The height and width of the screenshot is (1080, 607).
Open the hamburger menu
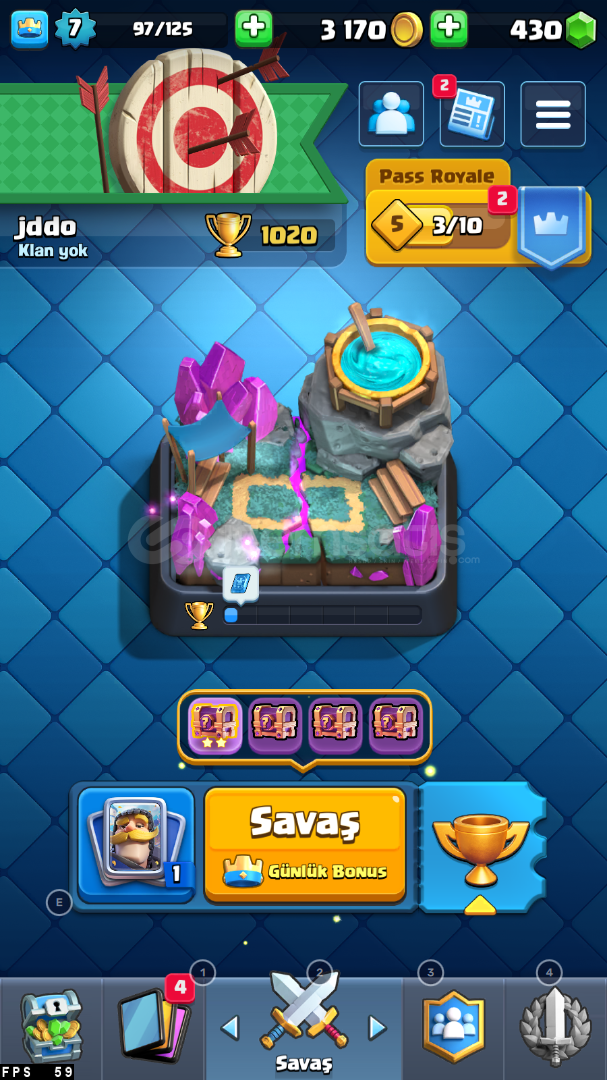tap(553, 115)
